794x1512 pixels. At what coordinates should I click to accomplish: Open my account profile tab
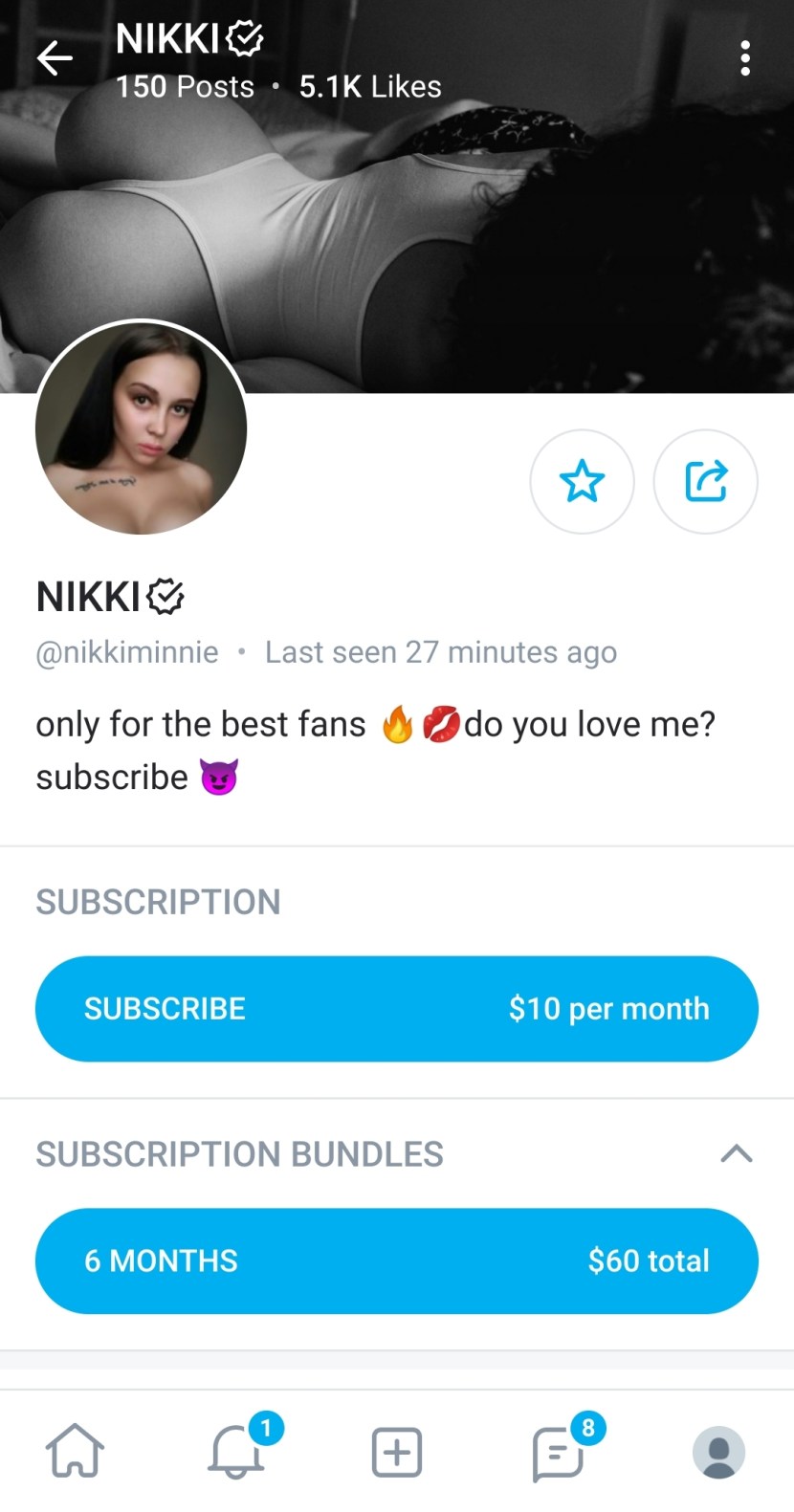(718, 1452)
